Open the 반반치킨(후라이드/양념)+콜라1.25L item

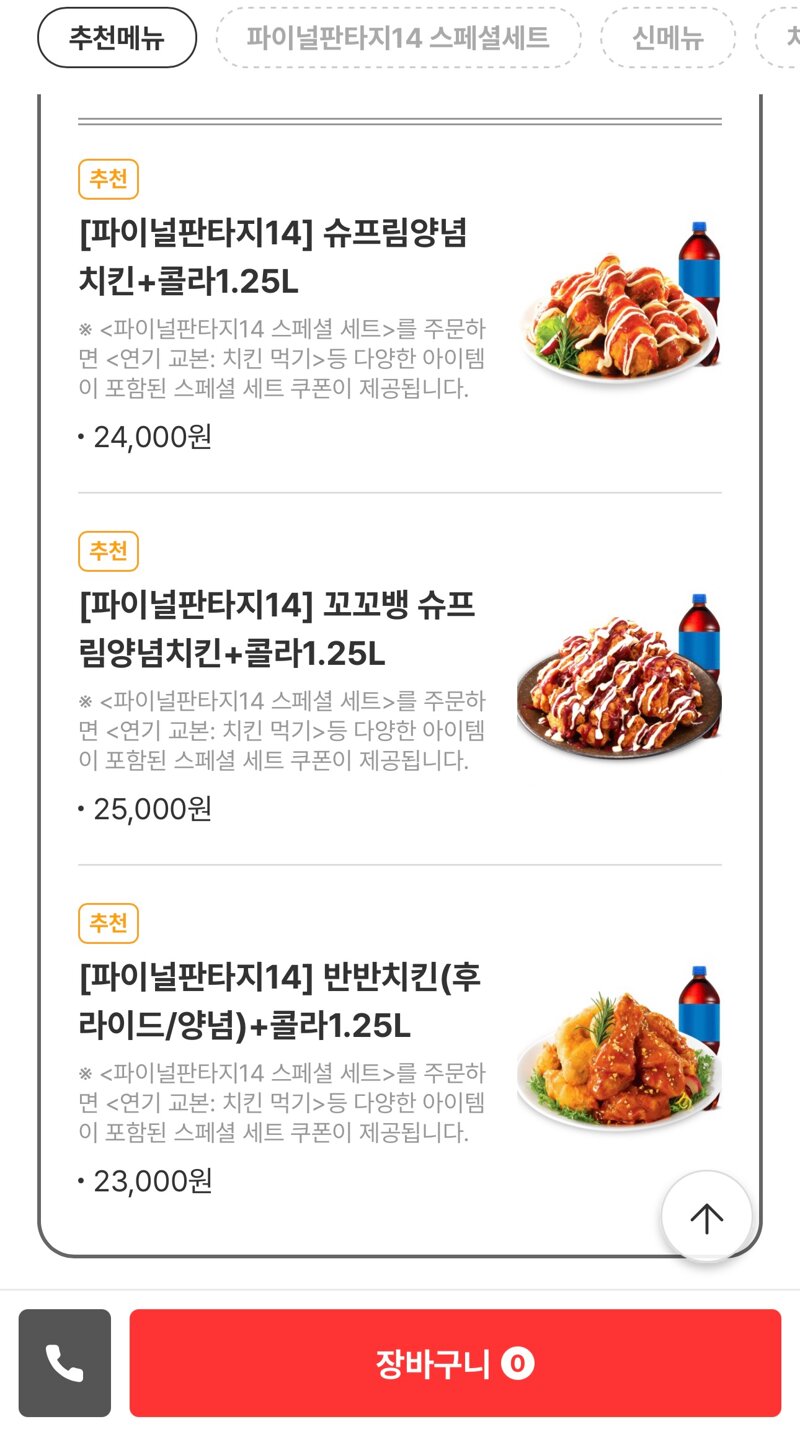pos(400,1051)
